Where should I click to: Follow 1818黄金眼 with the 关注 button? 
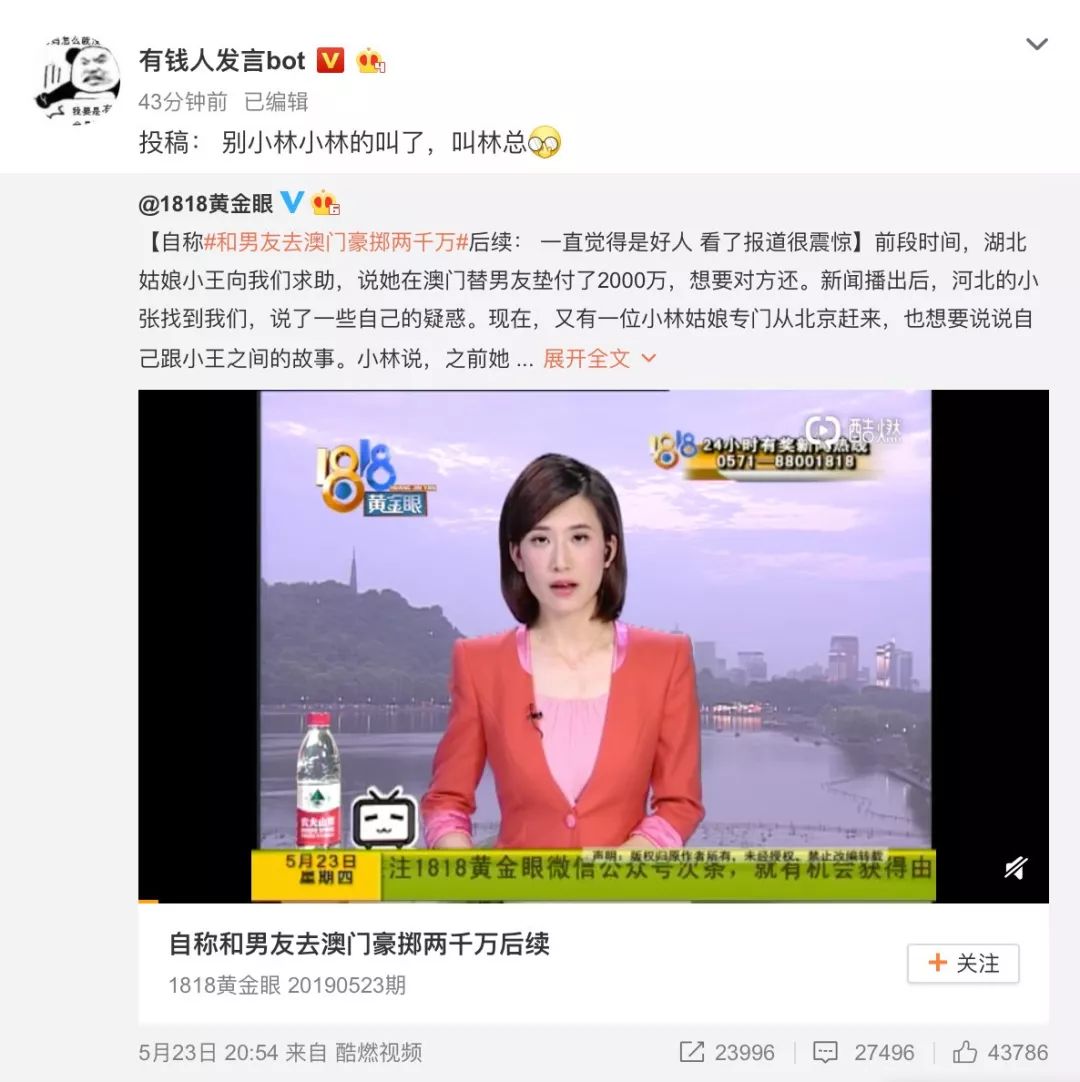tap(962, 963)
